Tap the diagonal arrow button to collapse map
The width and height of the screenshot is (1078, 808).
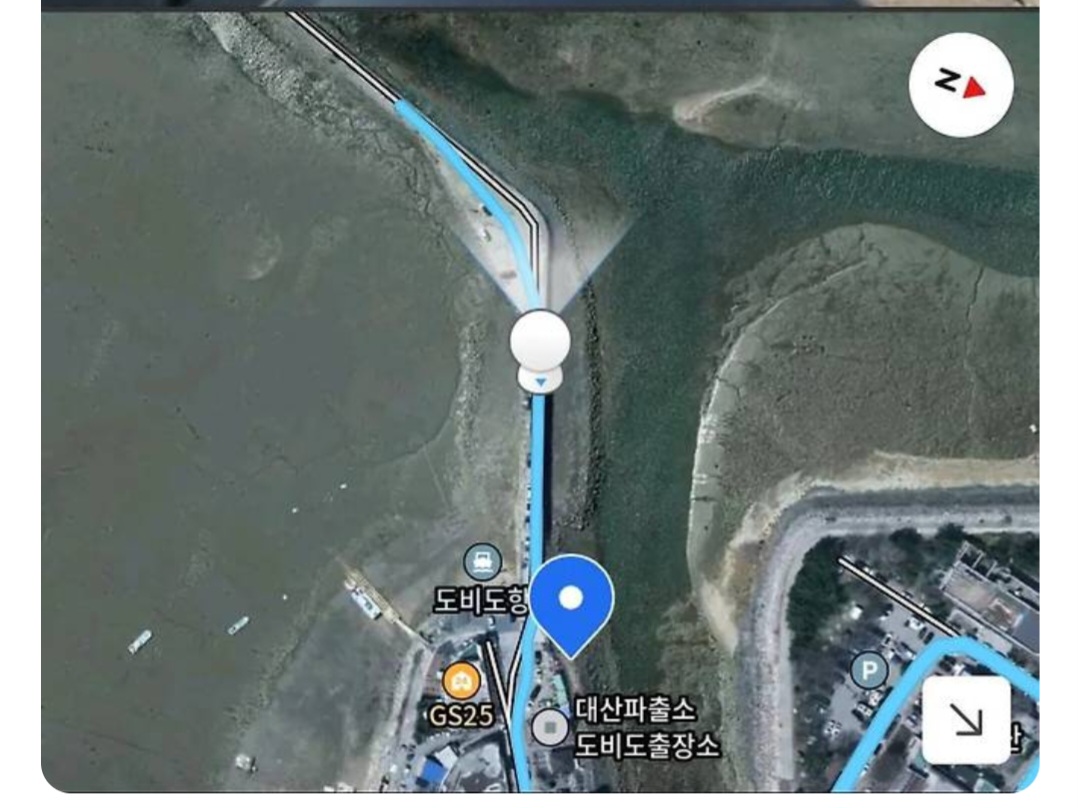coord(967,720)
